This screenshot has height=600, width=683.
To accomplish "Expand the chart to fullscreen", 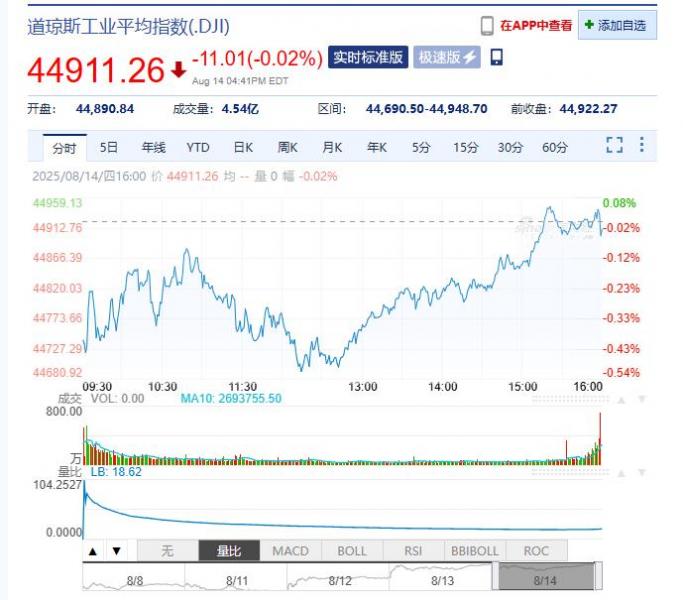I will coord(614,146).
